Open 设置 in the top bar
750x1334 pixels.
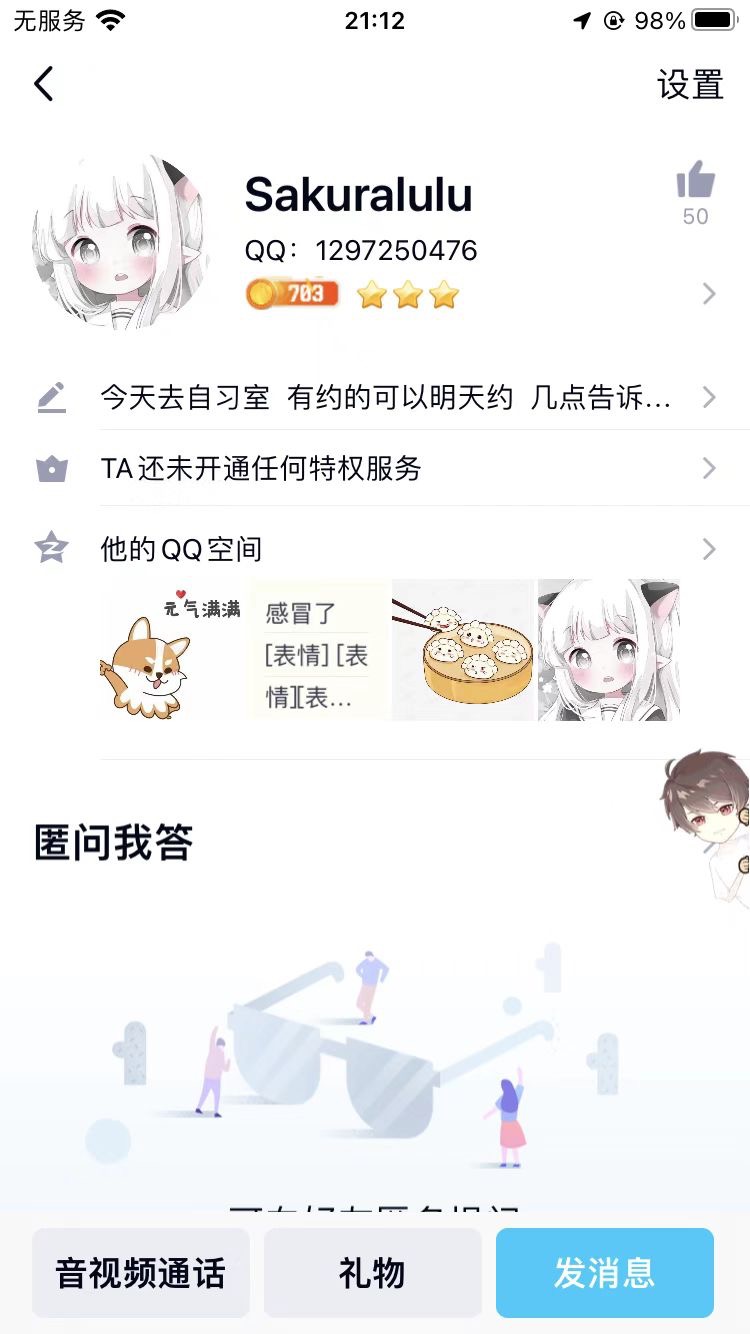(x=689, y=85)
